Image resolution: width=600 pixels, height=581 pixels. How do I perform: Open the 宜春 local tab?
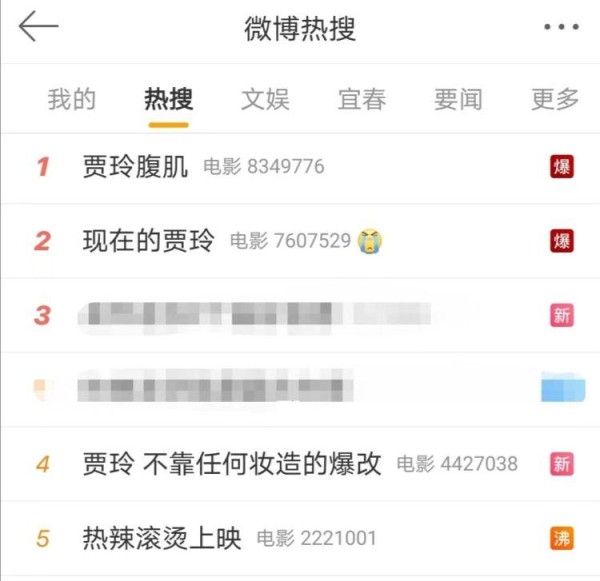[x=362, y=99]
